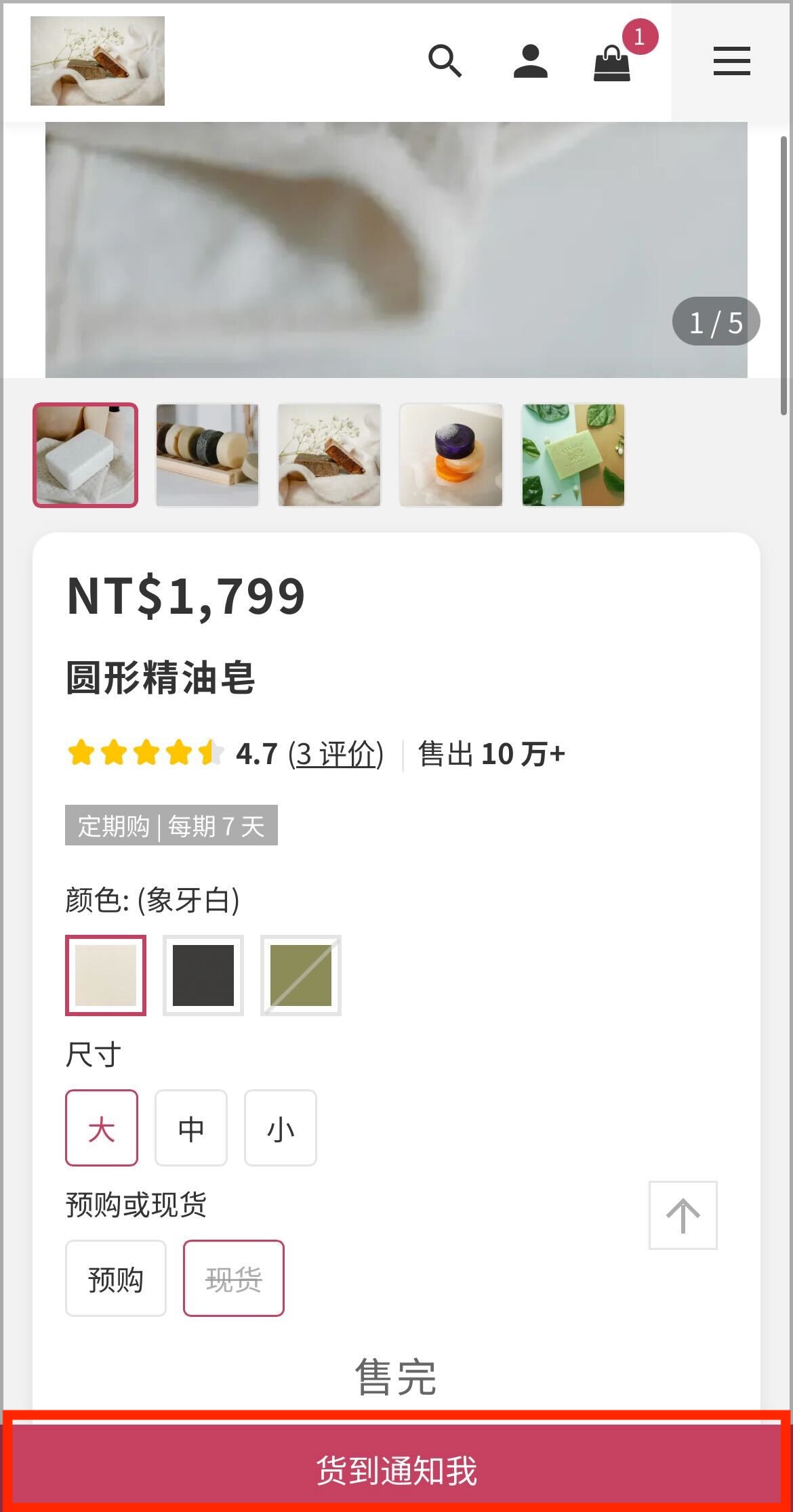
Task: Select the white soap bar thumbnail
Action: [x=85, y=455]
